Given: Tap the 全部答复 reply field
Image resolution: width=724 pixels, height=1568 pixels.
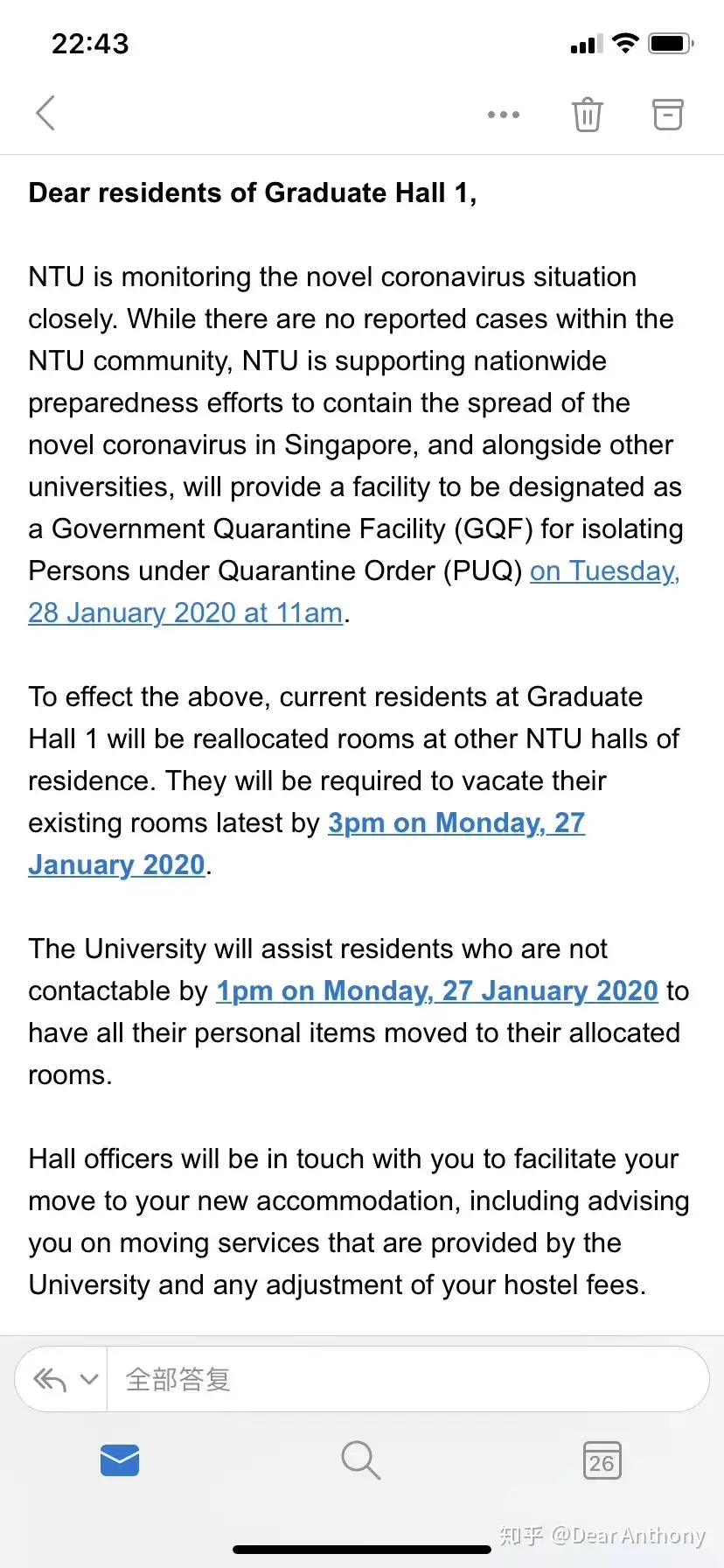Looking at the screenshot, I should click(x=402, y=1380).
